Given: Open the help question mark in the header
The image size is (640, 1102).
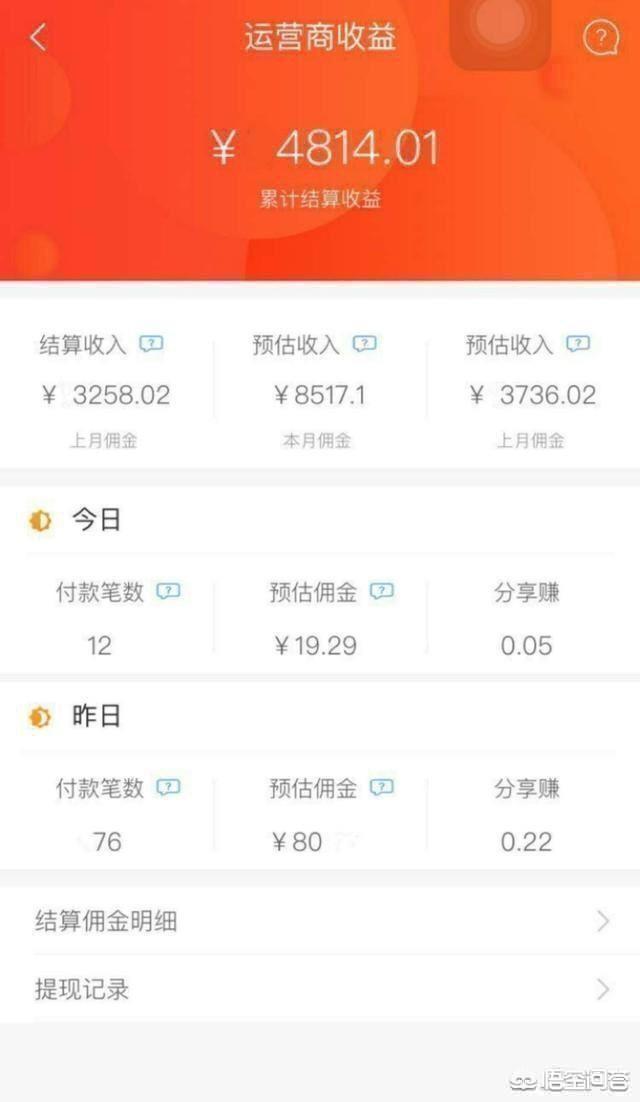Looking at the screenshot, I should (600, 38).
